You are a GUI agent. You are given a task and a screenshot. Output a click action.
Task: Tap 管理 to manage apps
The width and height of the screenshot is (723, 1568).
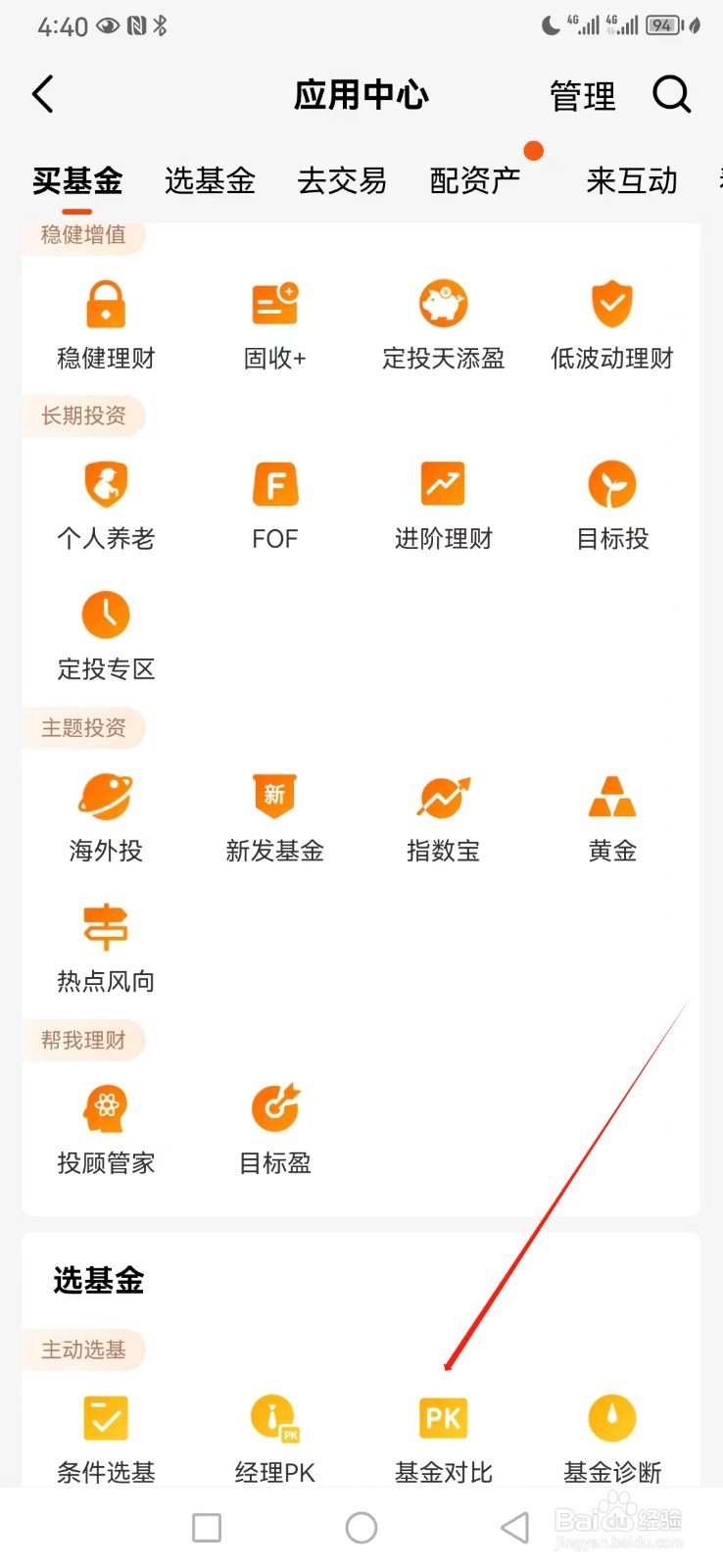click(583, 96)
